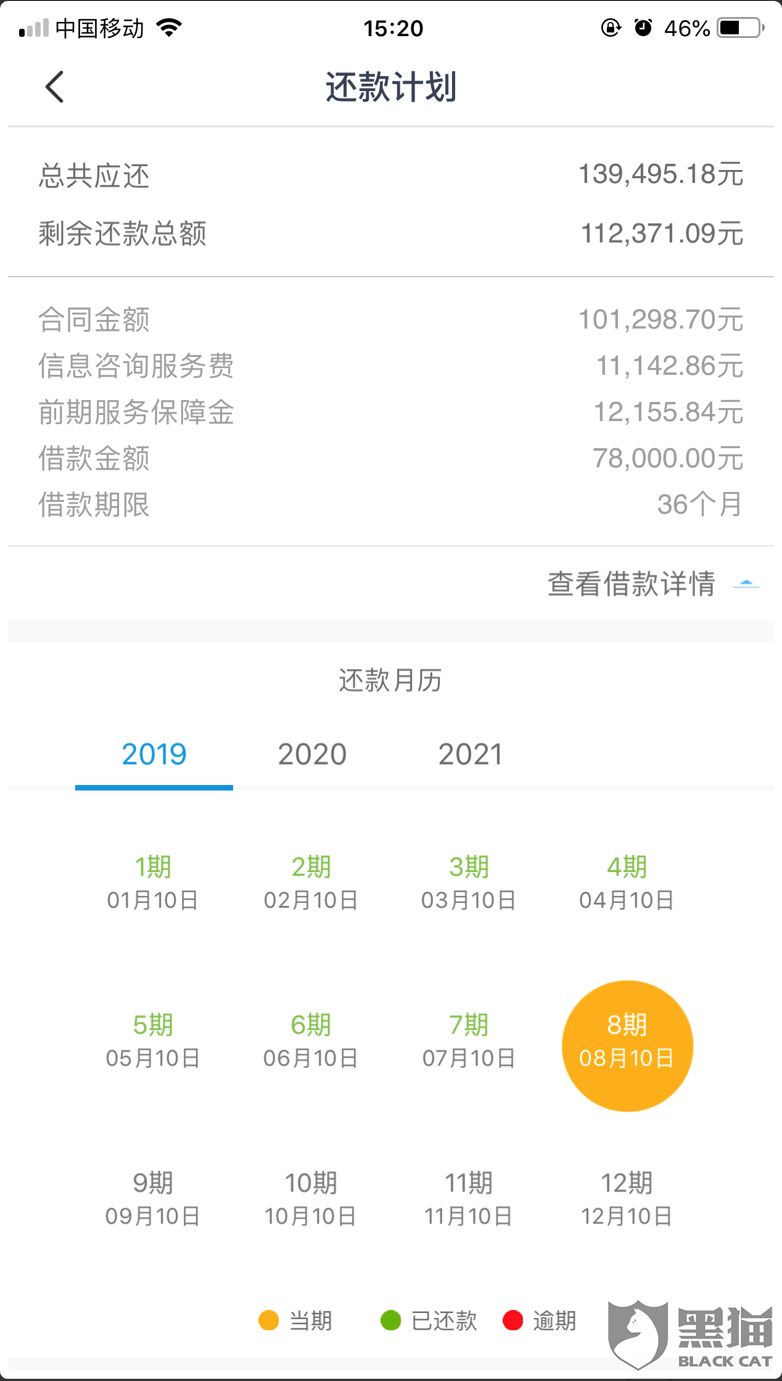Open the 3期 installment on 03月10日
The width and height of the screenshot is (782, 1381).
(469, 883)
